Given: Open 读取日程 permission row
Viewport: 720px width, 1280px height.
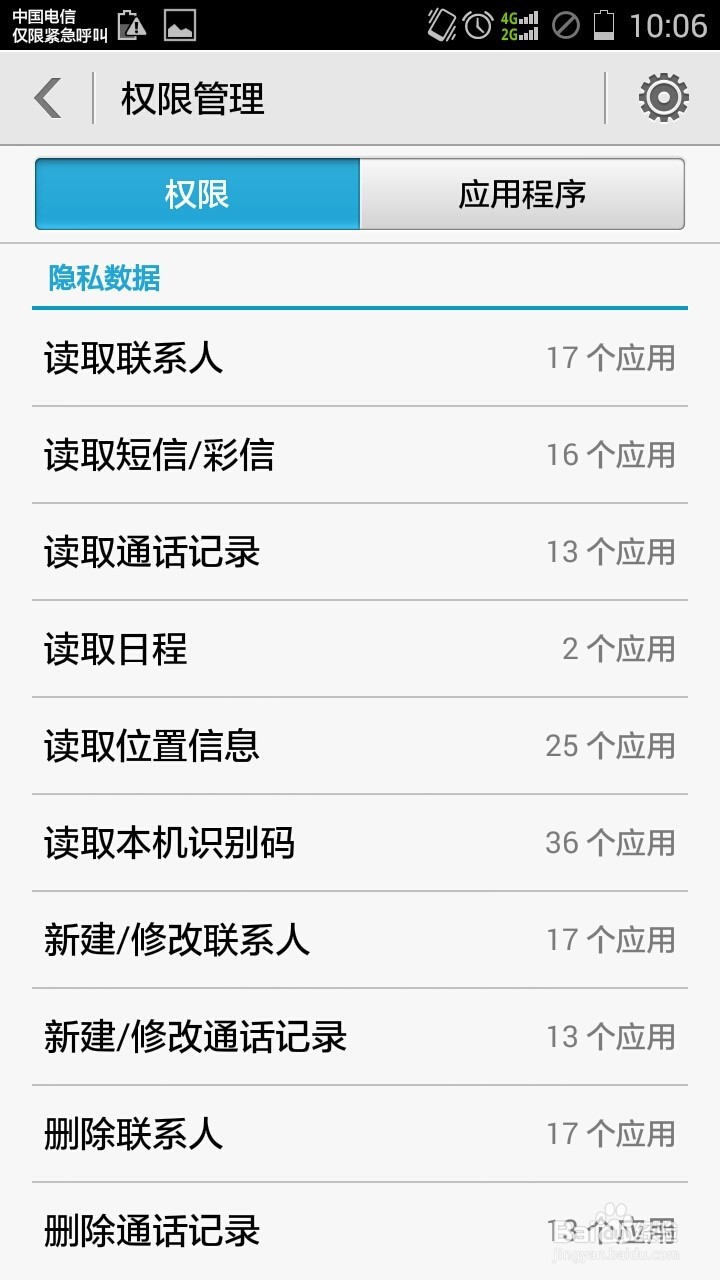Looking at the screenshot, I should pos(360,649).
